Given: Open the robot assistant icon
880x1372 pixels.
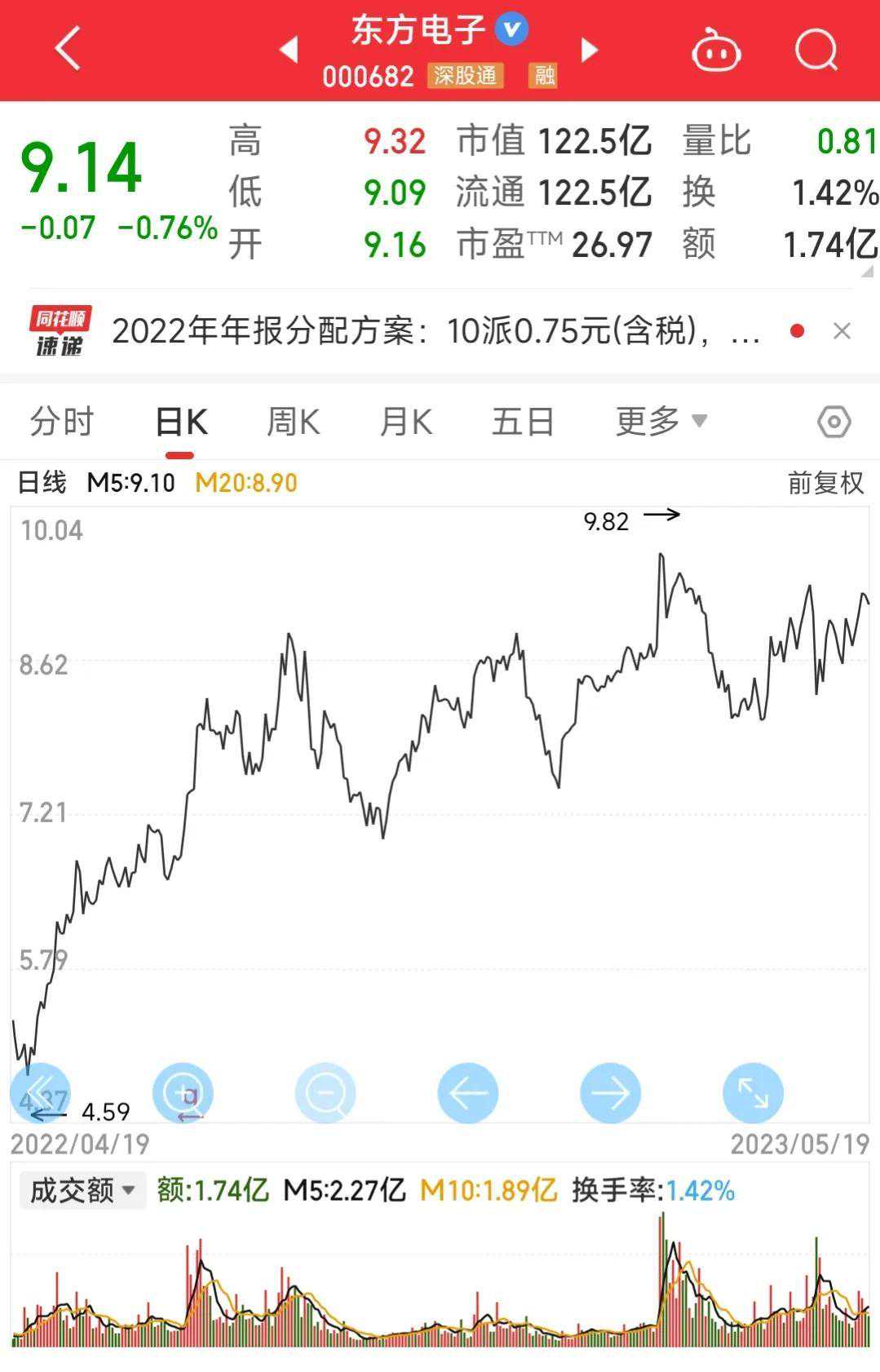Looking at the screenshot, I should pyautogui.click(x=715, y=51).
